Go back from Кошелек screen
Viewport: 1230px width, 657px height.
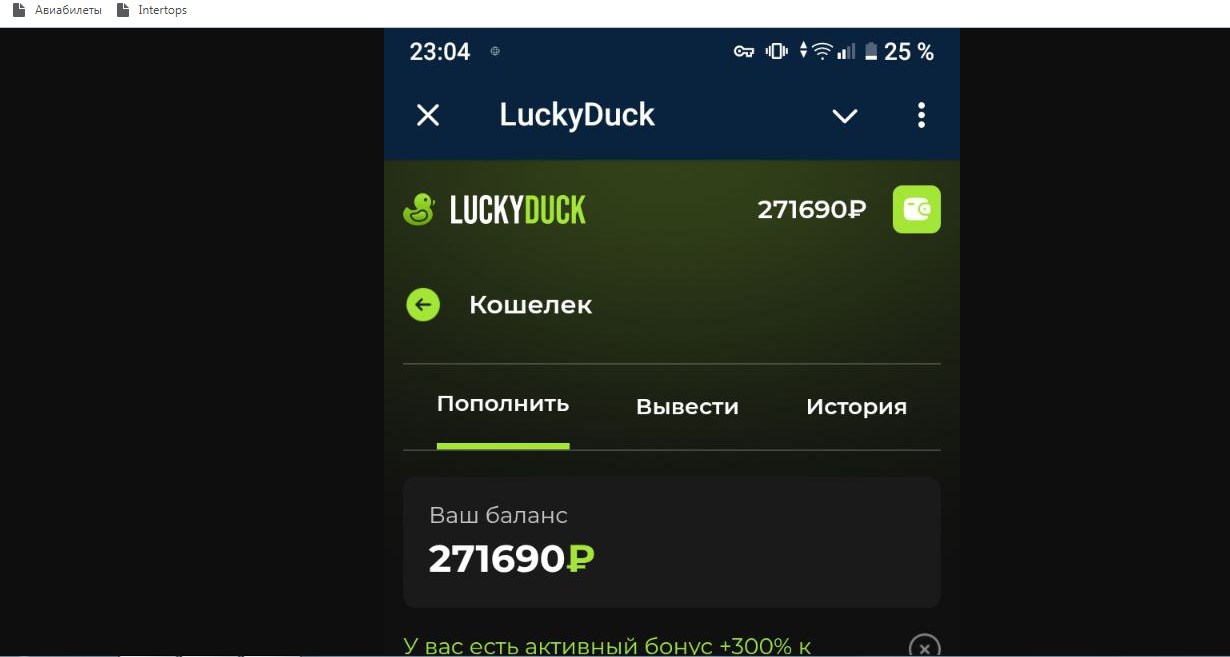tap(423, 305)
